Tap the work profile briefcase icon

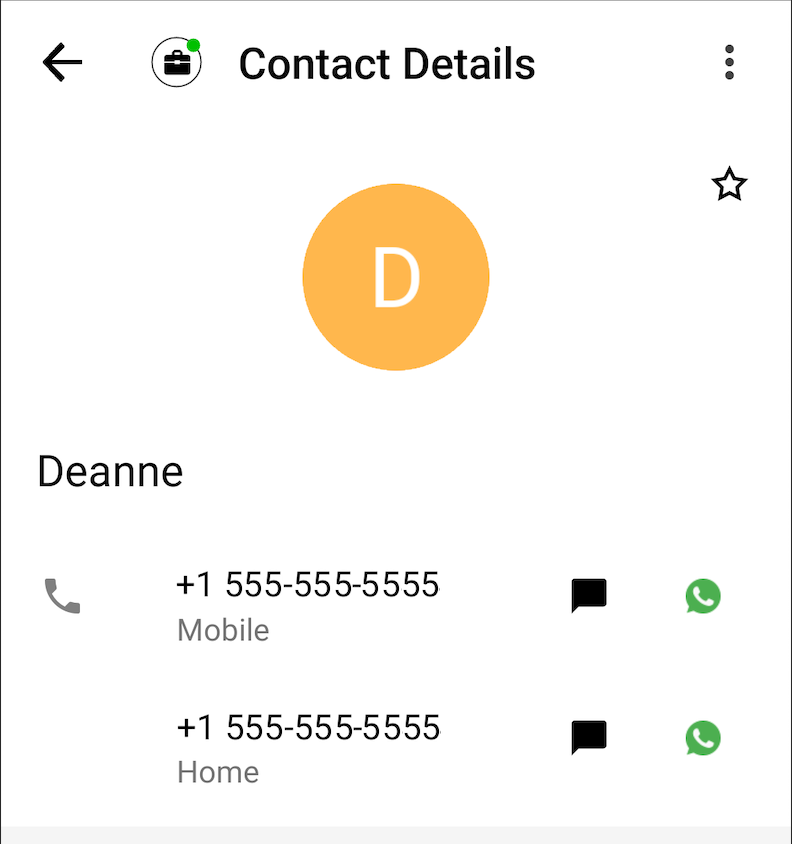coord(176,63)
